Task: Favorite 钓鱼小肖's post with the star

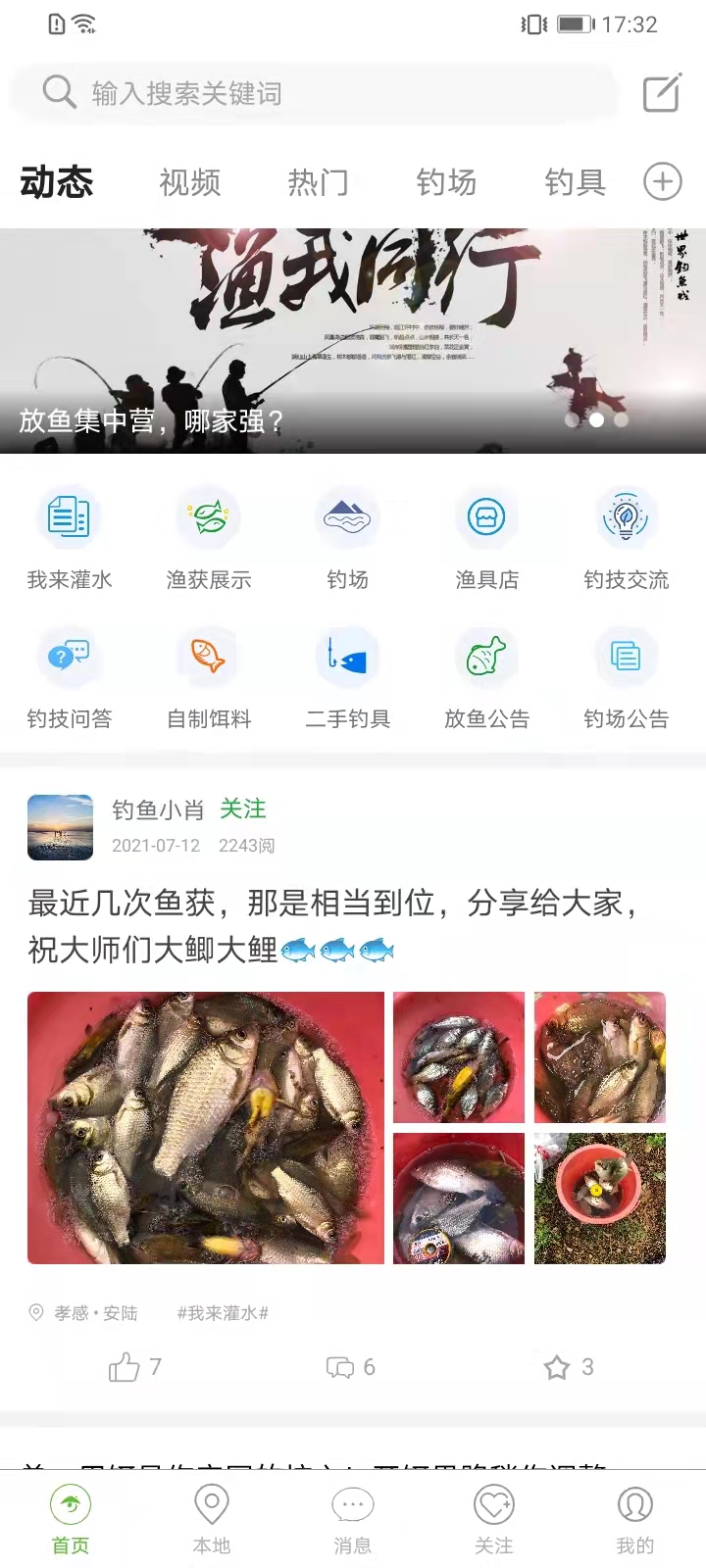Action: click(569, 1366)
